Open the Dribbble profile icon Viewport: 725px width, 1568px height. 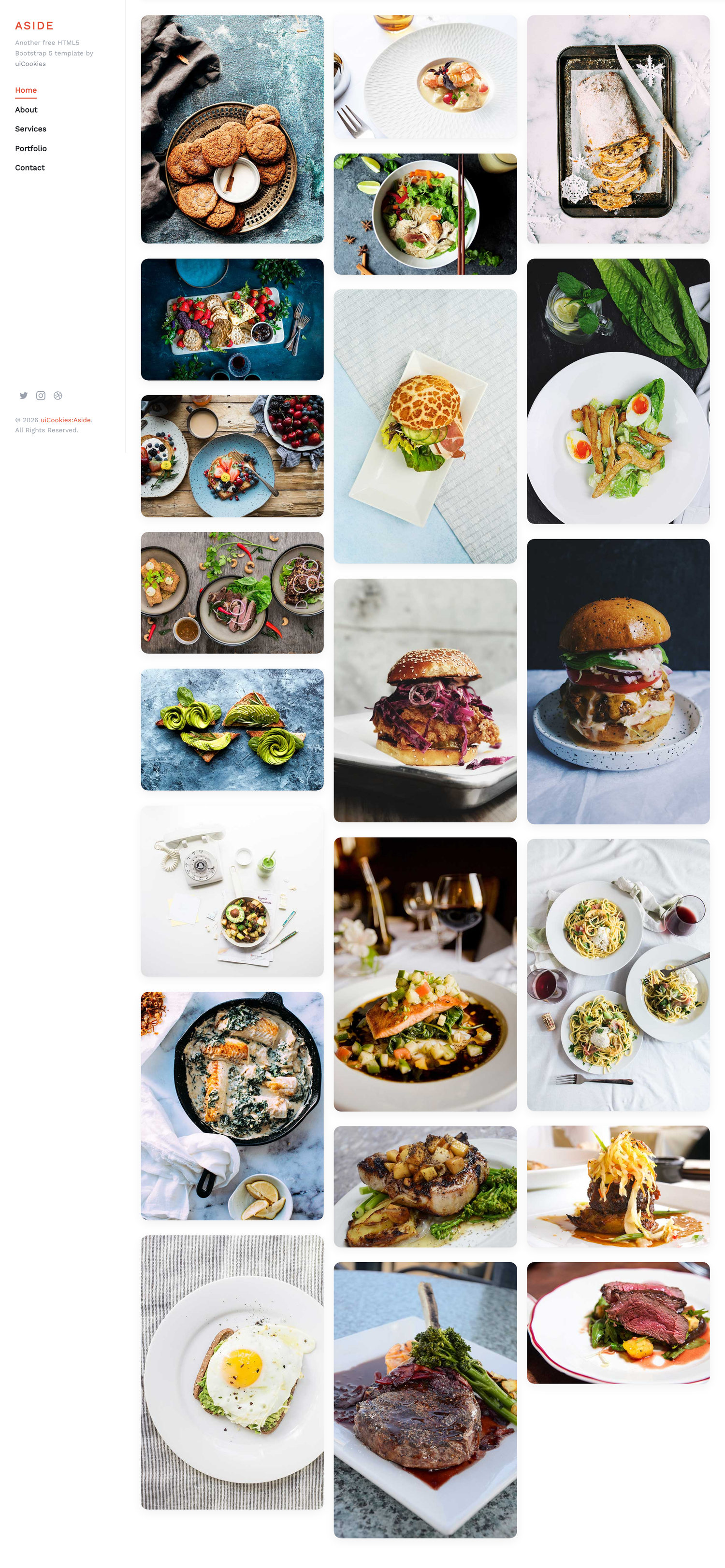pos(58,396)
